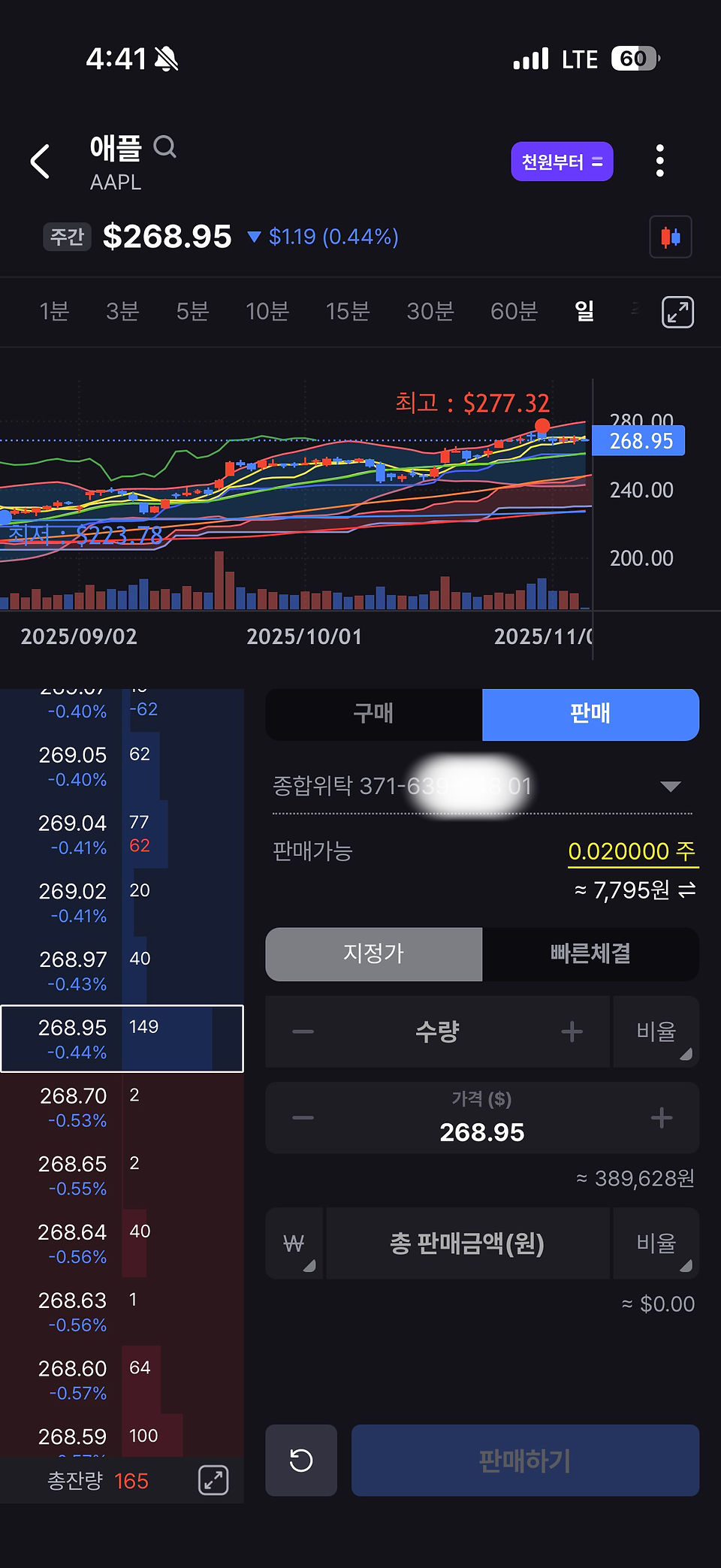Decrease the 가격 with the minus button

click(x=303, y=1118)
